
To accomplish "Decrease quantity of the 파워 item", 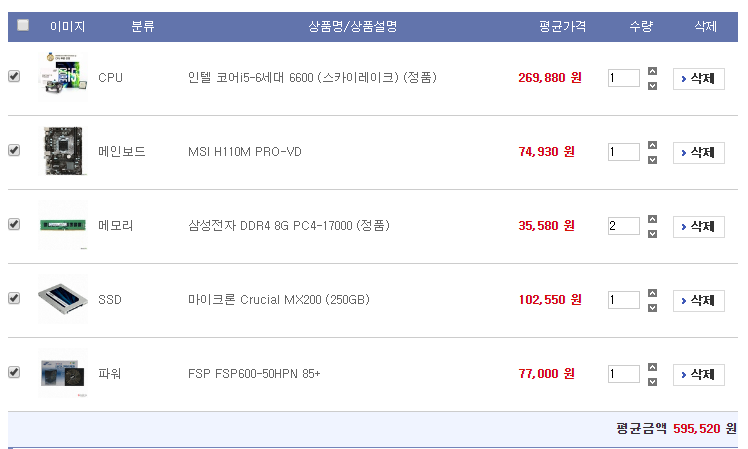I will (652, 381).
